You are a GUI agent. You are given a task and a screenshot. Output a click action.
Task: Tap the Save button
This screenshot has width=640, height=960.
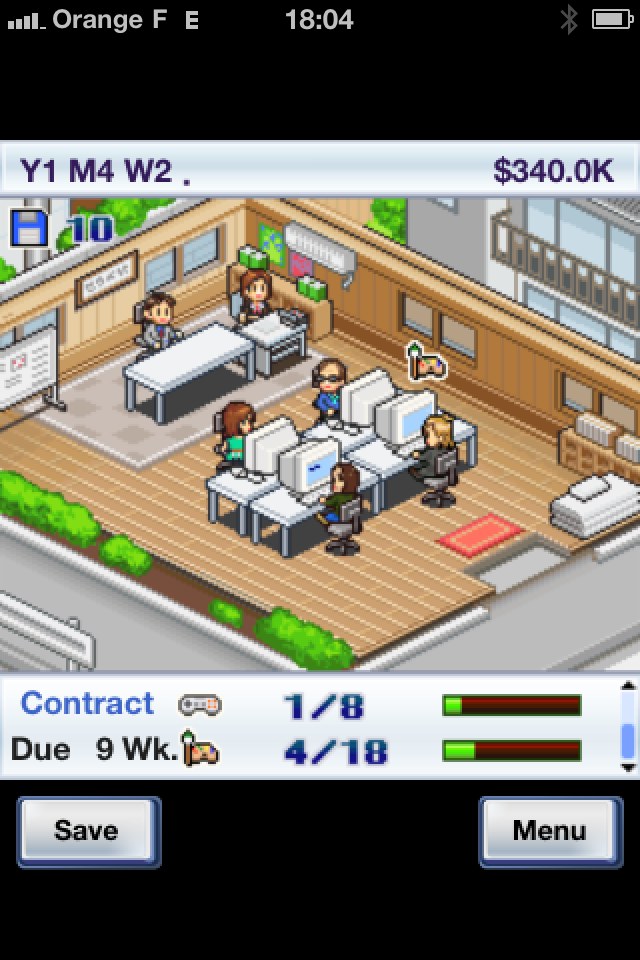point(87,830)
